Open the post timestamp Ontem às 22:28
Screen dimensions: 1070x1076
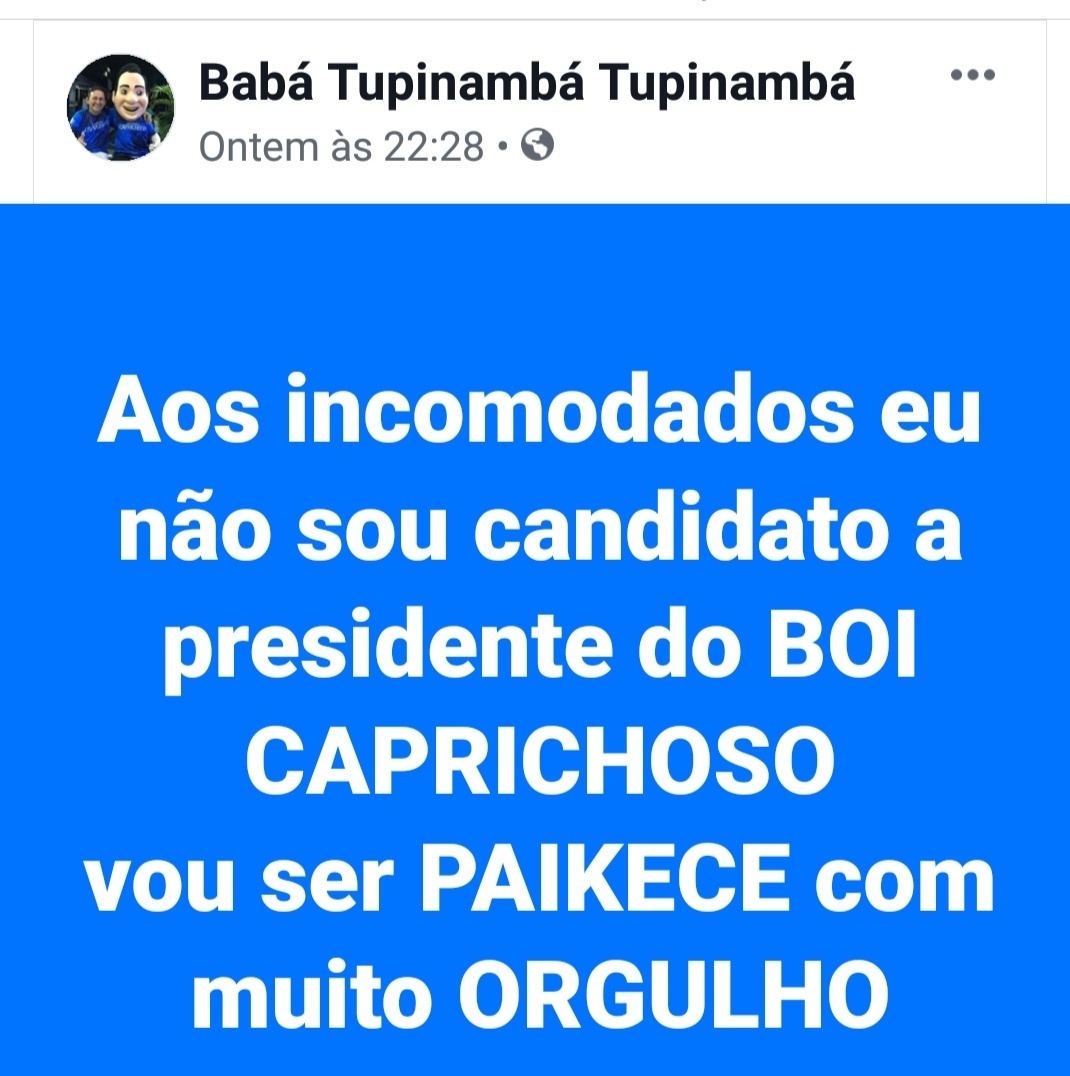click(x=342, y=147)
